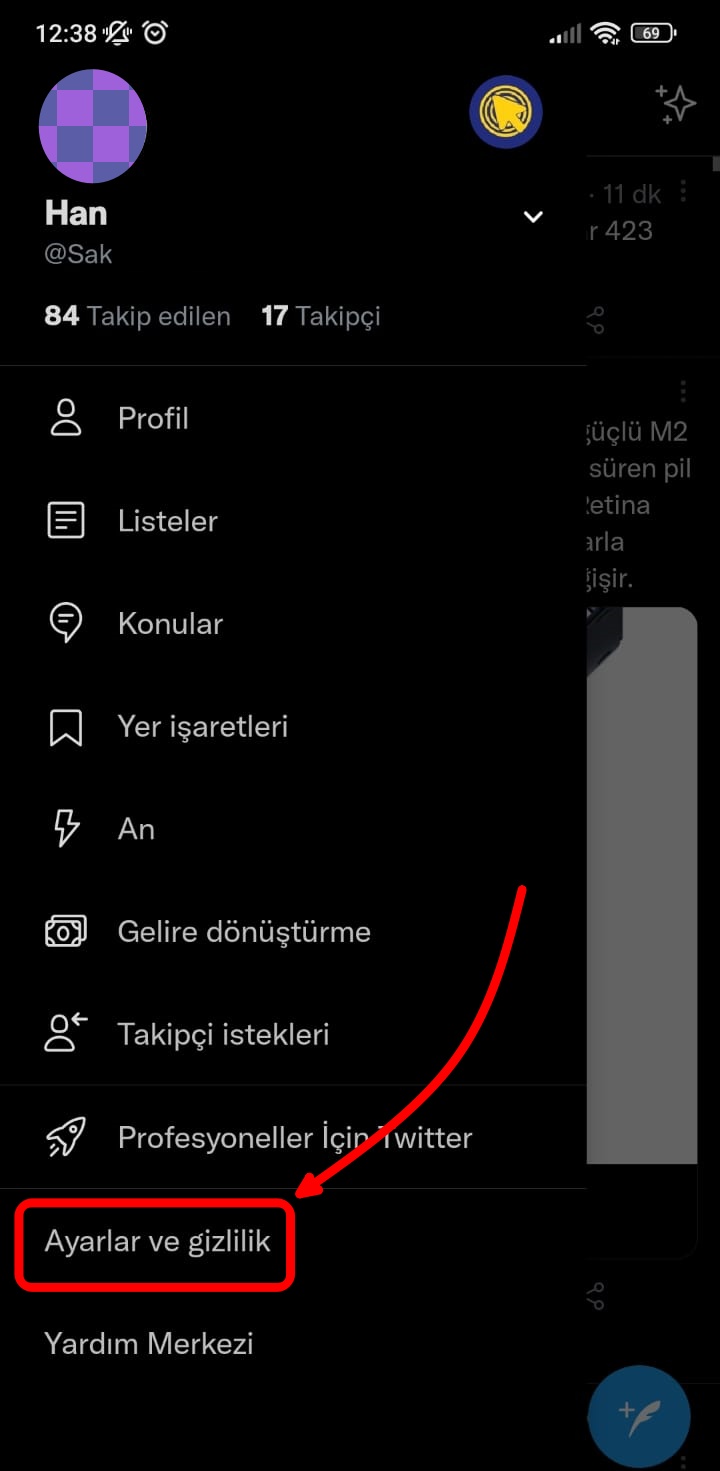Select the An menu item
Image resolution: width=720 pixels, height=1471 pixels.
pyautogui.click(x=136, y=829)
